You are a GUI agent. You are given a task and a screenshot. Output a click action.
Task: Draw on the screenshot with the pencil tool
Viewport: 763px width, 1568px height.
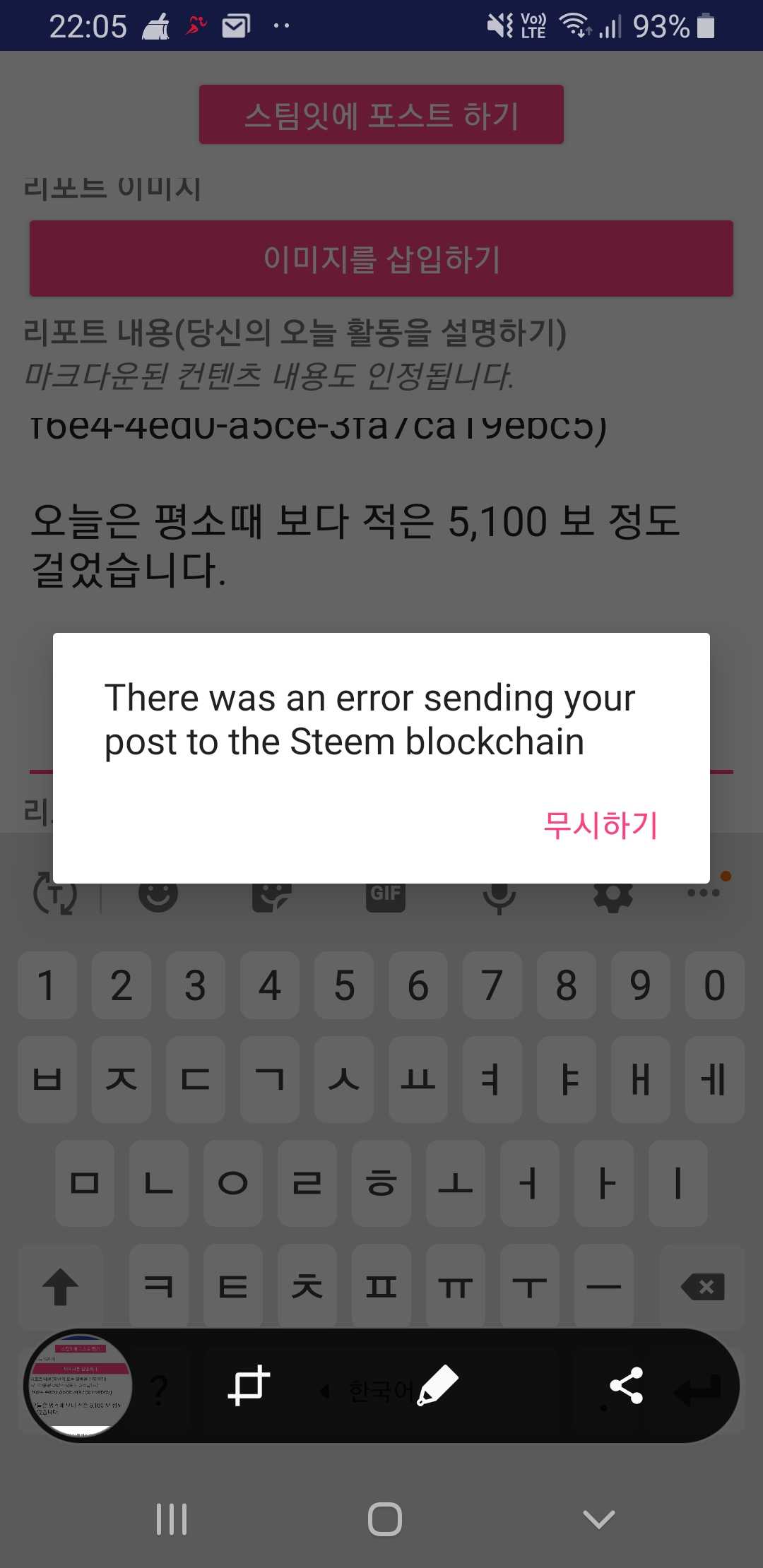437,1385
